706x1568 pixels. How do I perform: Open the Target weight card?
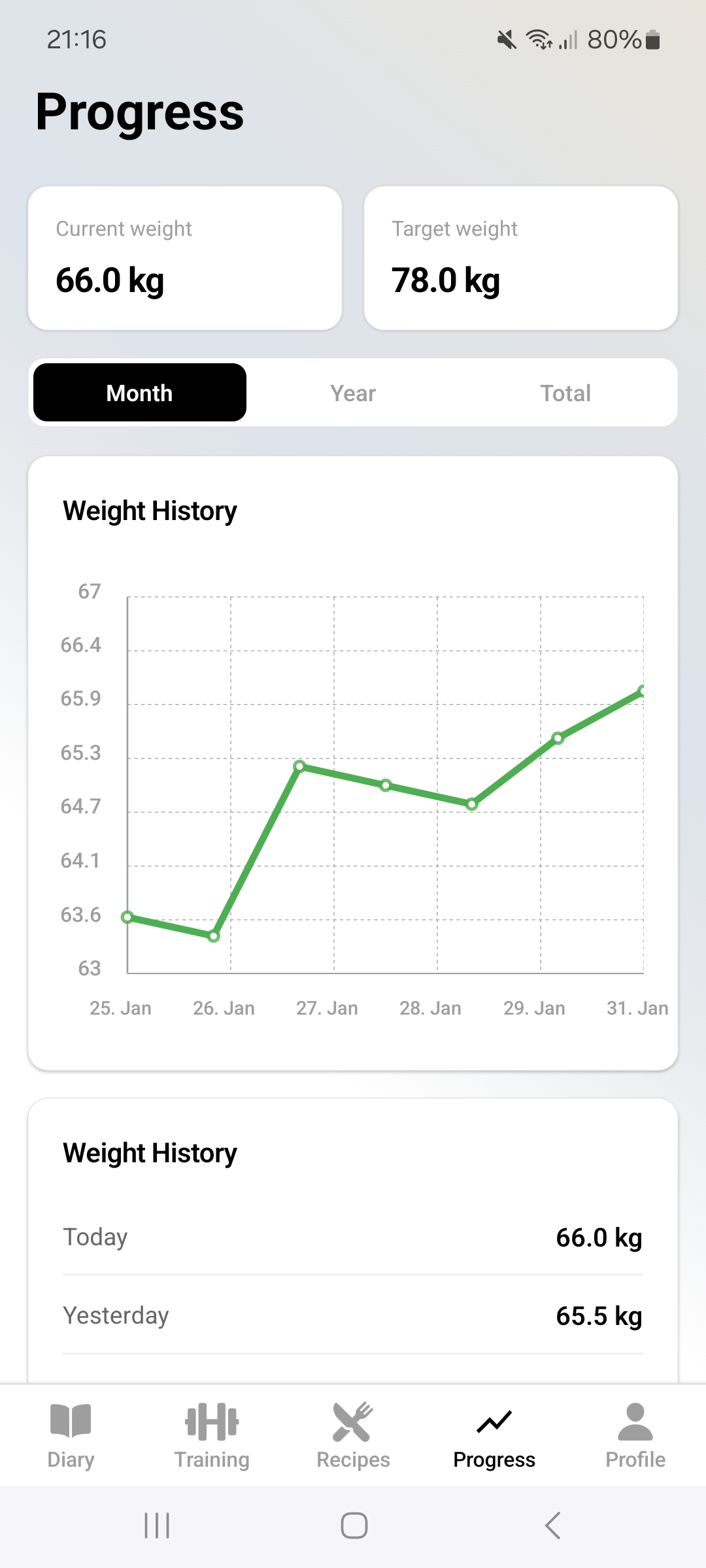click(x=521, y=259)
